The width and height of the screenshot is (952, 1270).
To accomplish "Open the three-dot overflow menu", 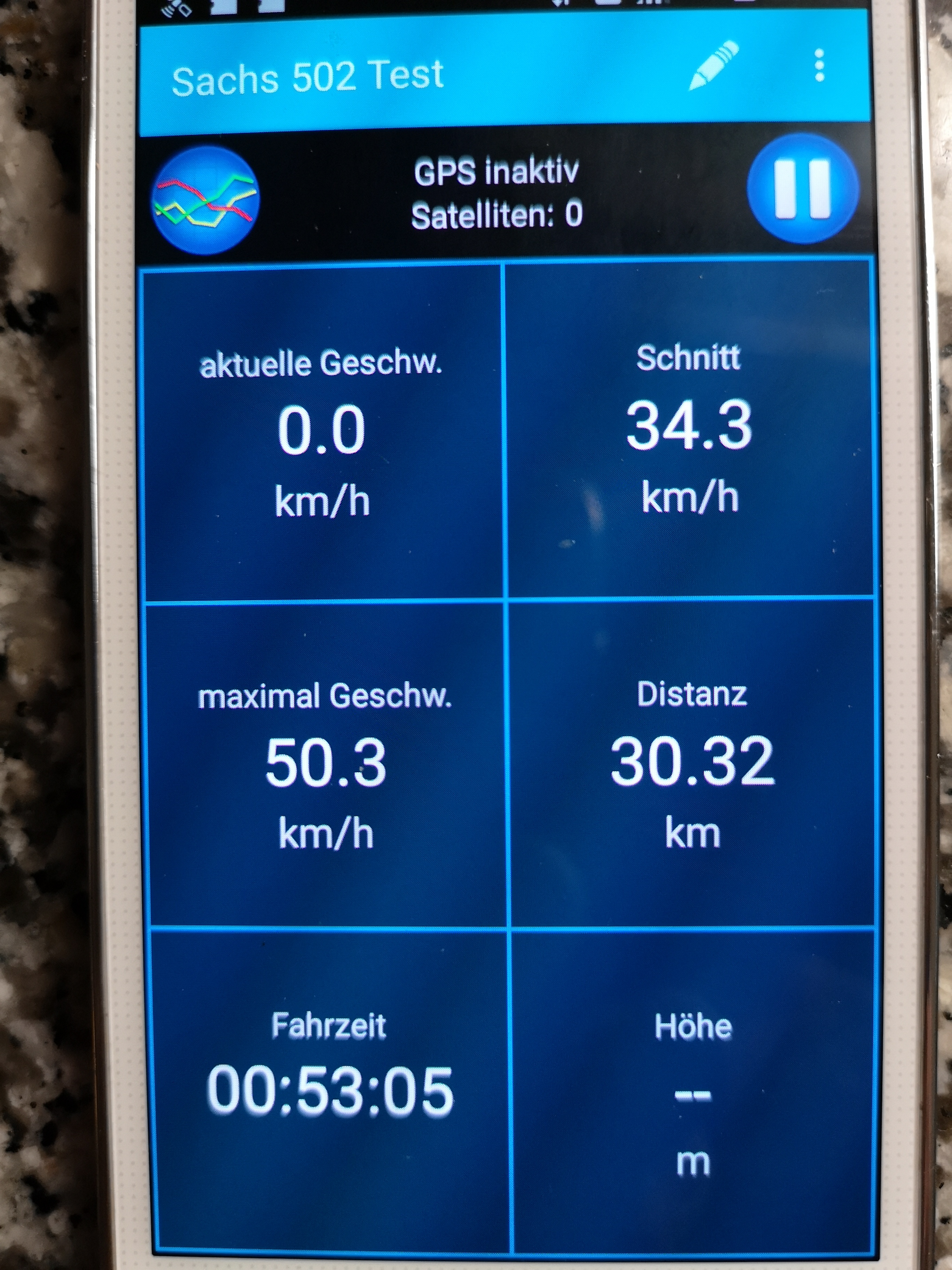I will (x=819, y=65).
